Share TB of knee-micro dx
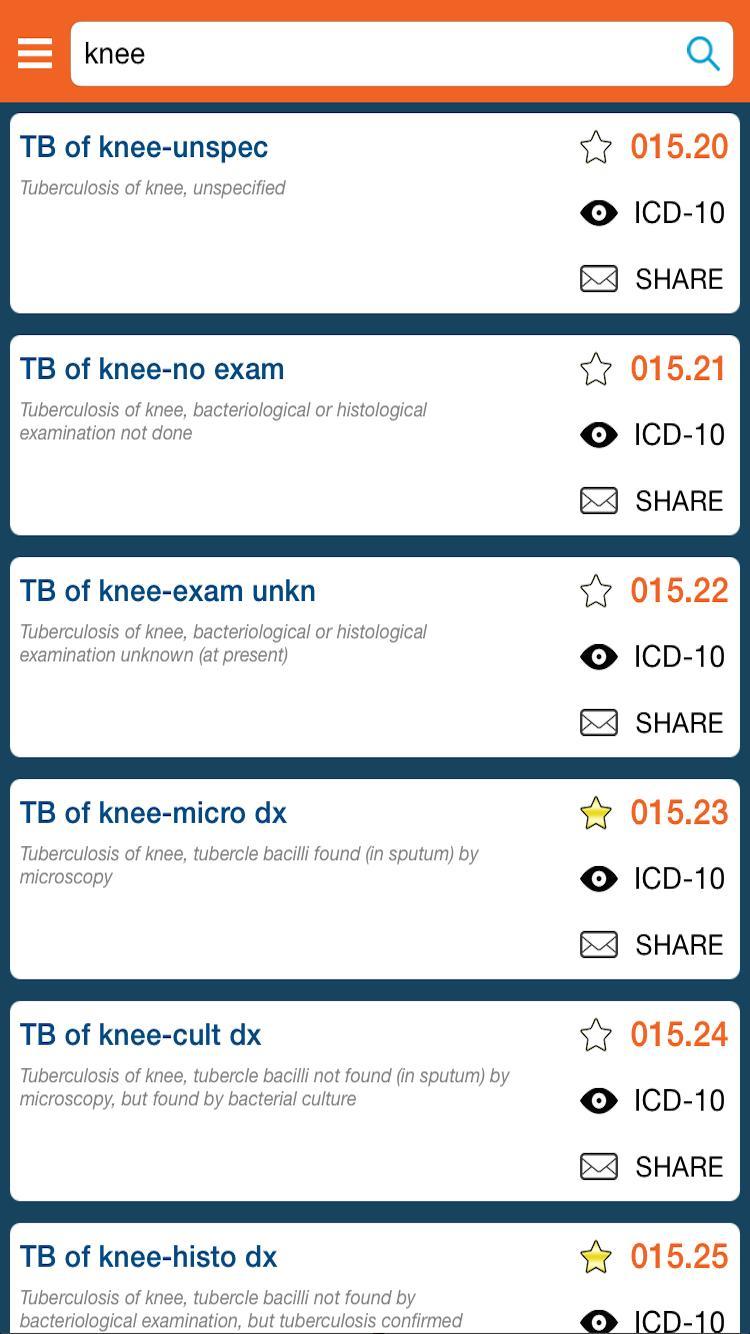 [x=653, y=945]
